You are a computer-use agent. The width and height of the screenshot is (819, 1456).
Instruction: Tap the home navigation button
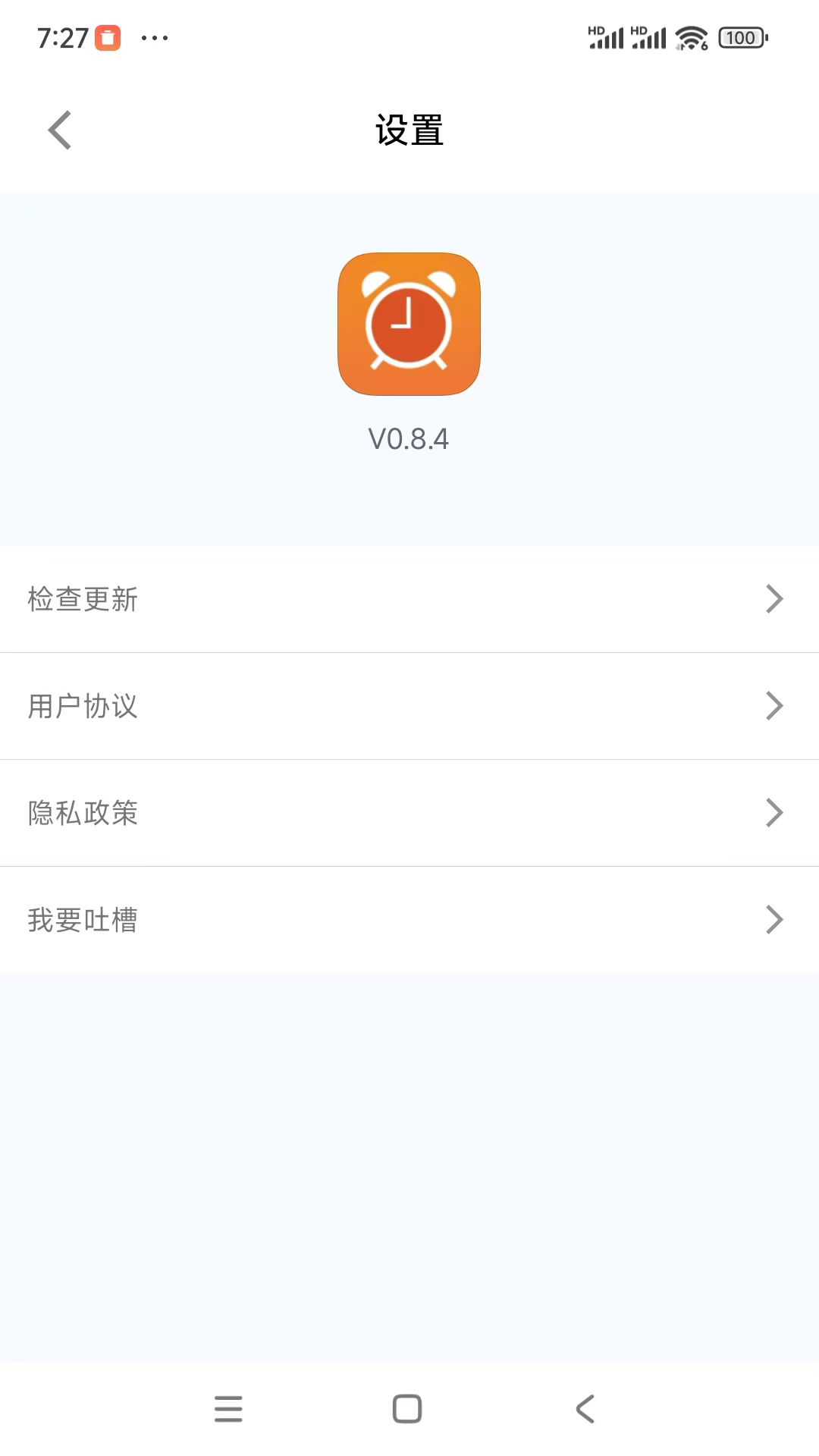[x=408, y=1409]
